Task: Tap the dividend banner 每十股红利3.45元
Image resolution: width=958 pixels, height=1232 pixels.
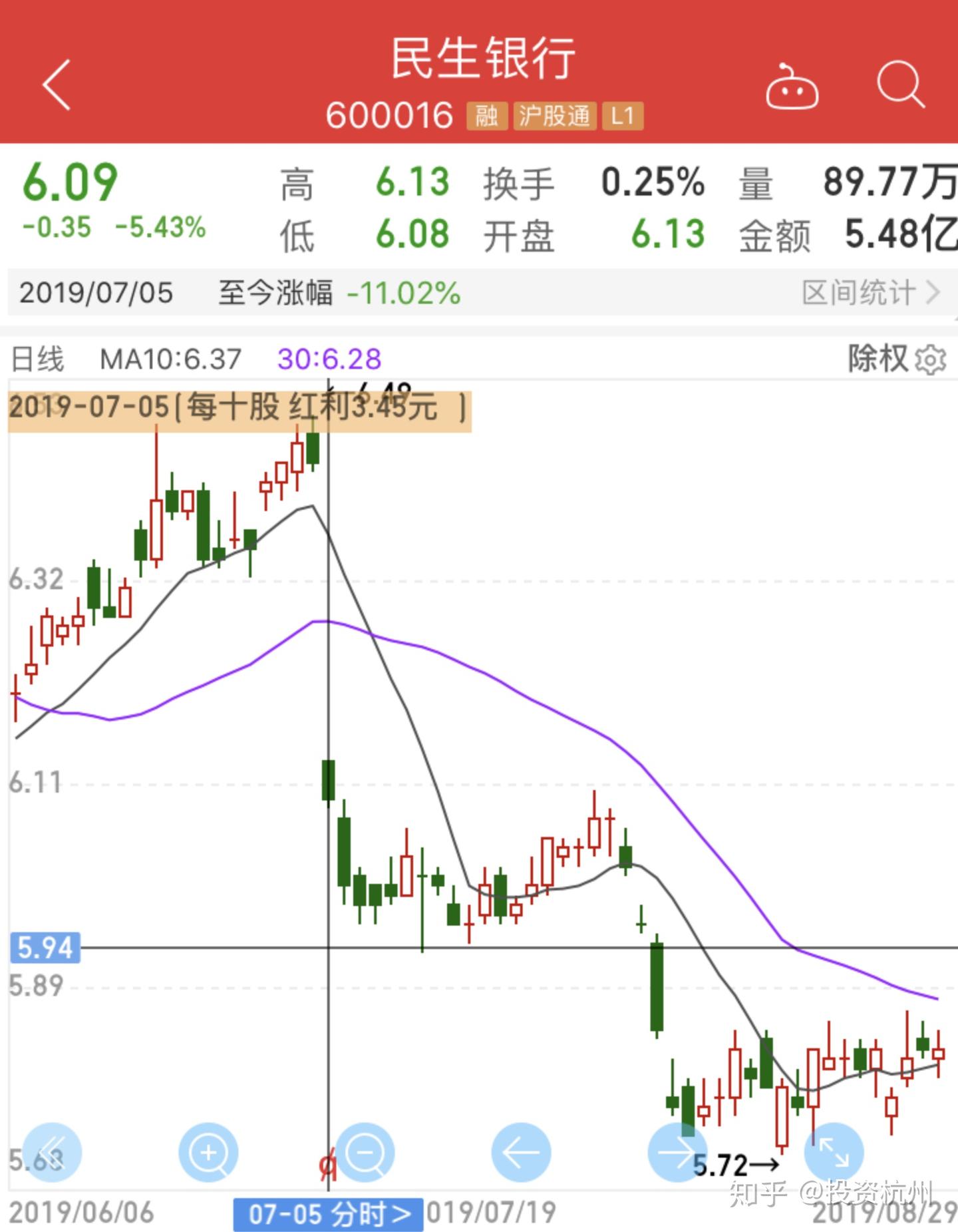Action: 238,409
